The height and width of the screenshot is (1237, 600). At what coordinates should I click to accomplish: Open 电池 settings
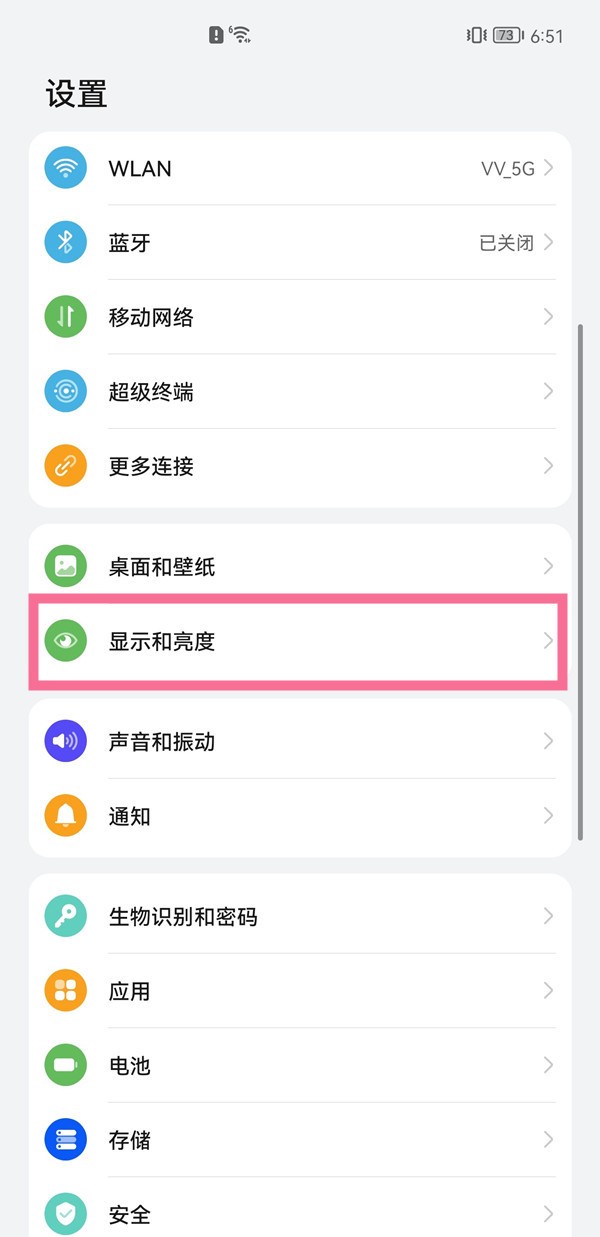click(300, 1065)
